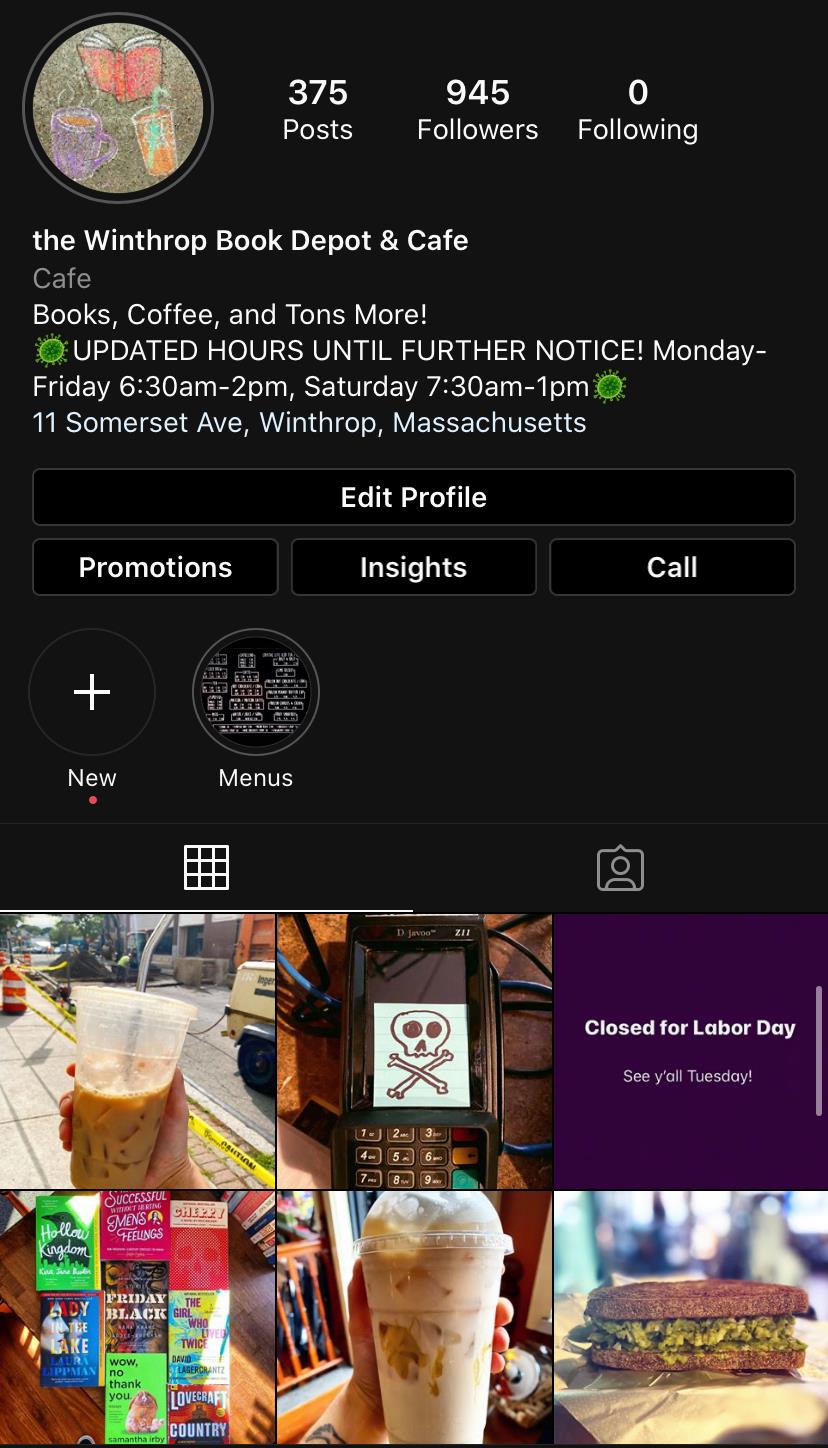Open the book covers collage post
The image size is (828, 1448).
pos(137,1318)
